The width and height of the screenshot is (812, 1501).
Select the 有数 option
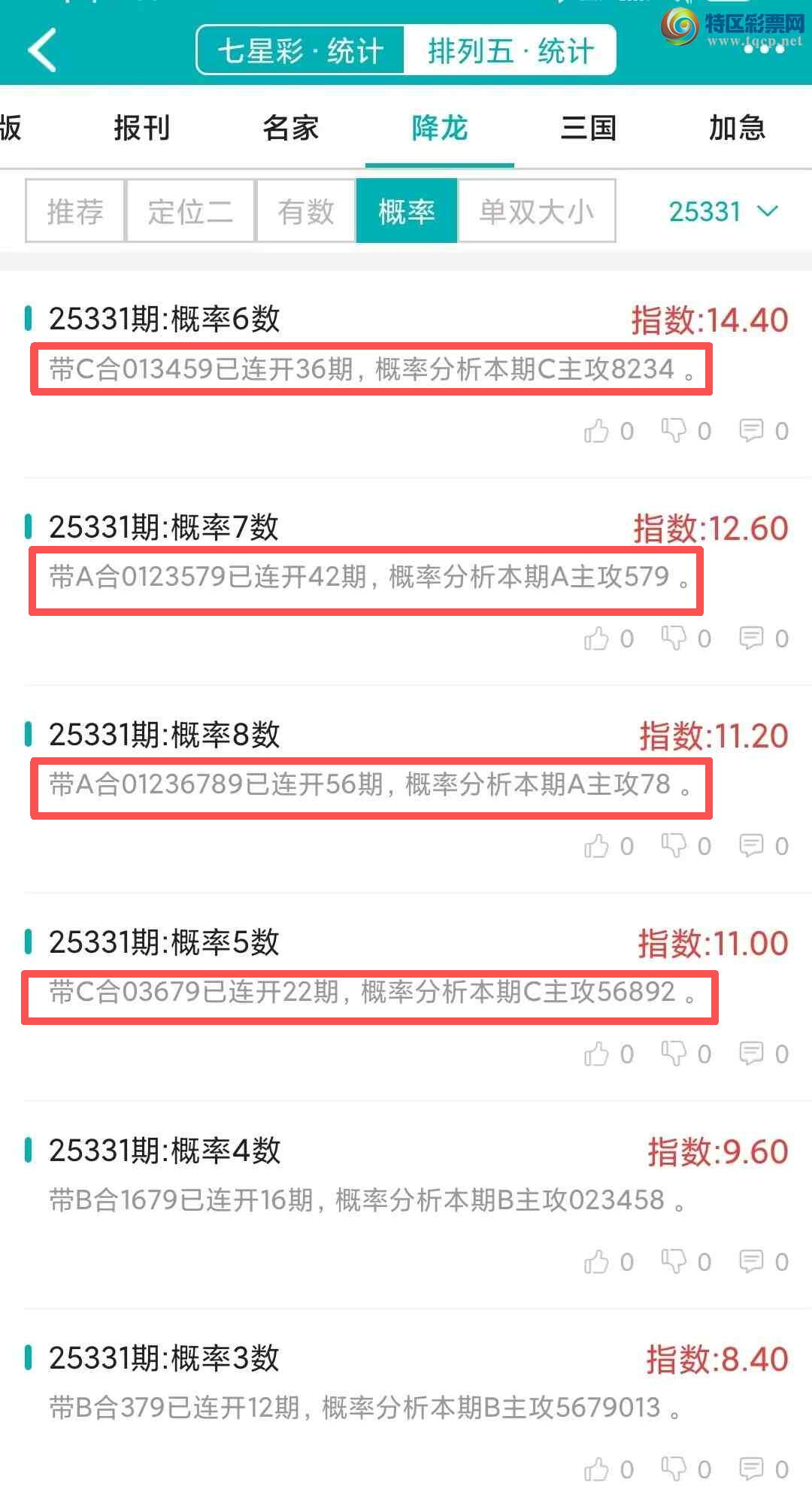click(305, 211)
